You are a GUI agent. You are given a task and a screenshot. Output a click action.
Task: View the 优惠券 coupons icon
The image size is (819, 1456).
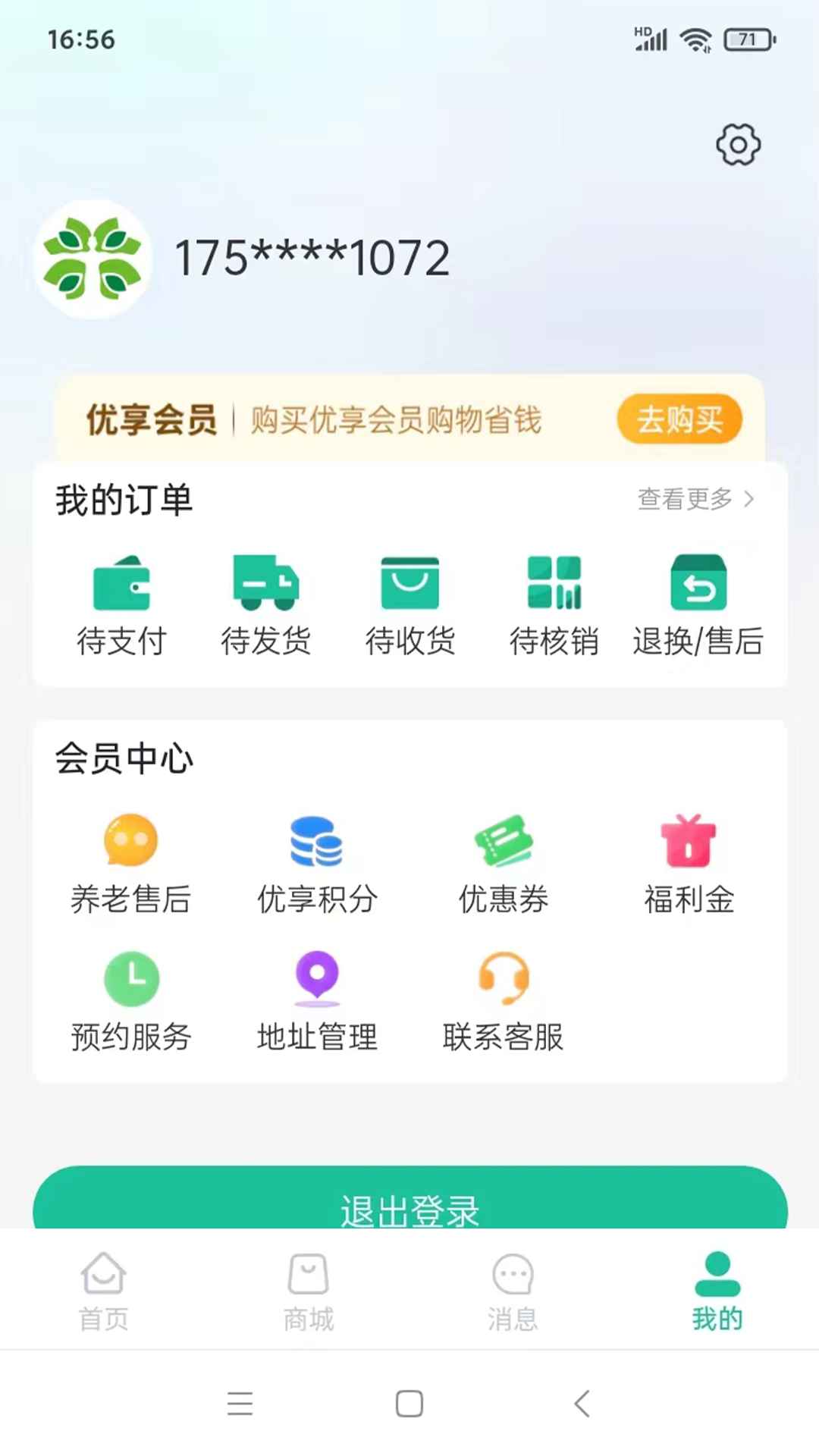(503, 849)
